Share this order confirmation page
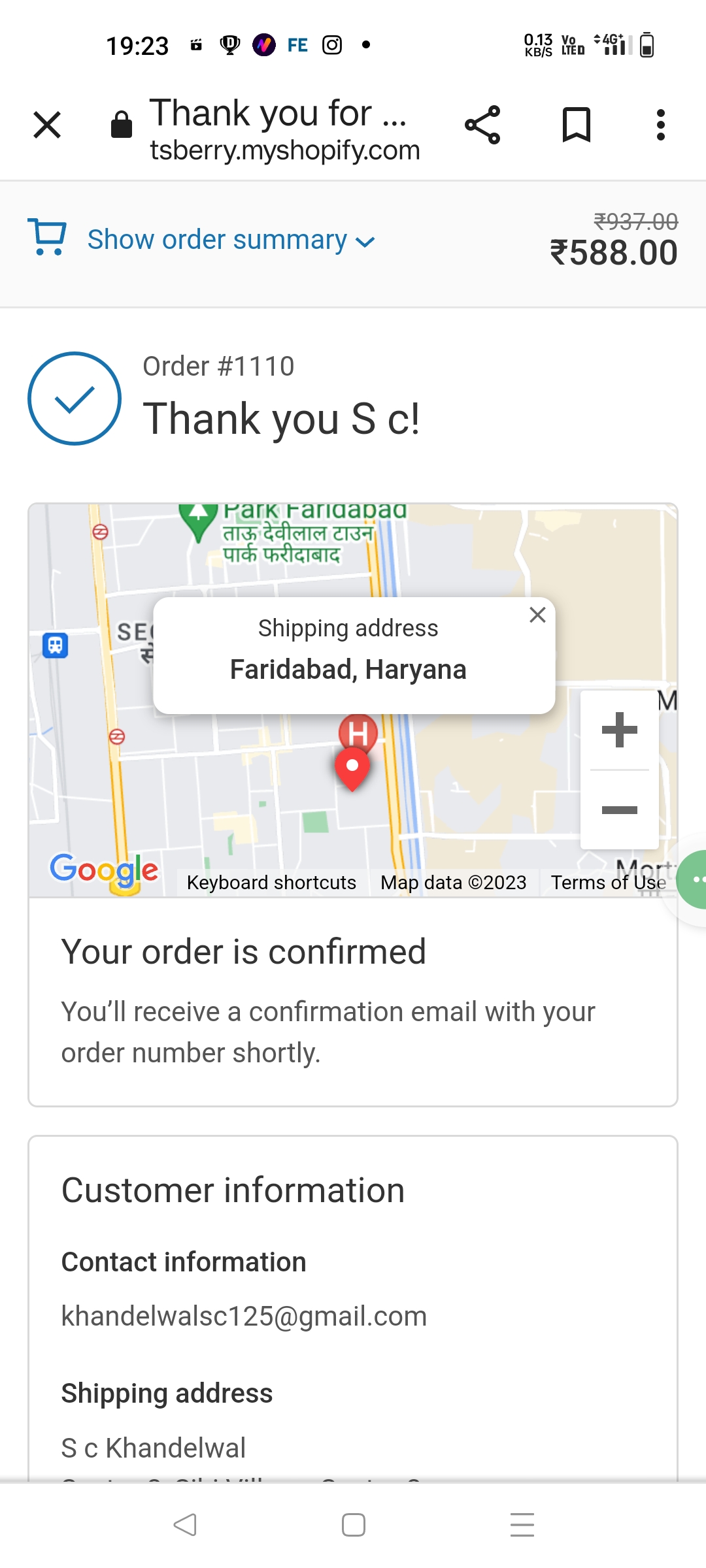The height and width of the screenshot is (1568, 706). (x=482, y=125)
